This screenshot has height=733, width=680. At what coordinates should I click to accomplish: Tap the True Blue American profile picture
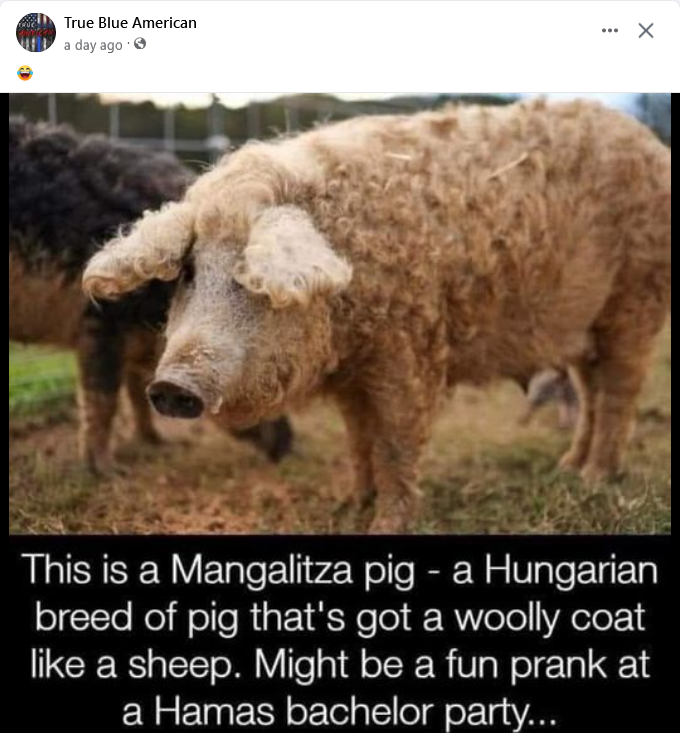tap(36, 32)
